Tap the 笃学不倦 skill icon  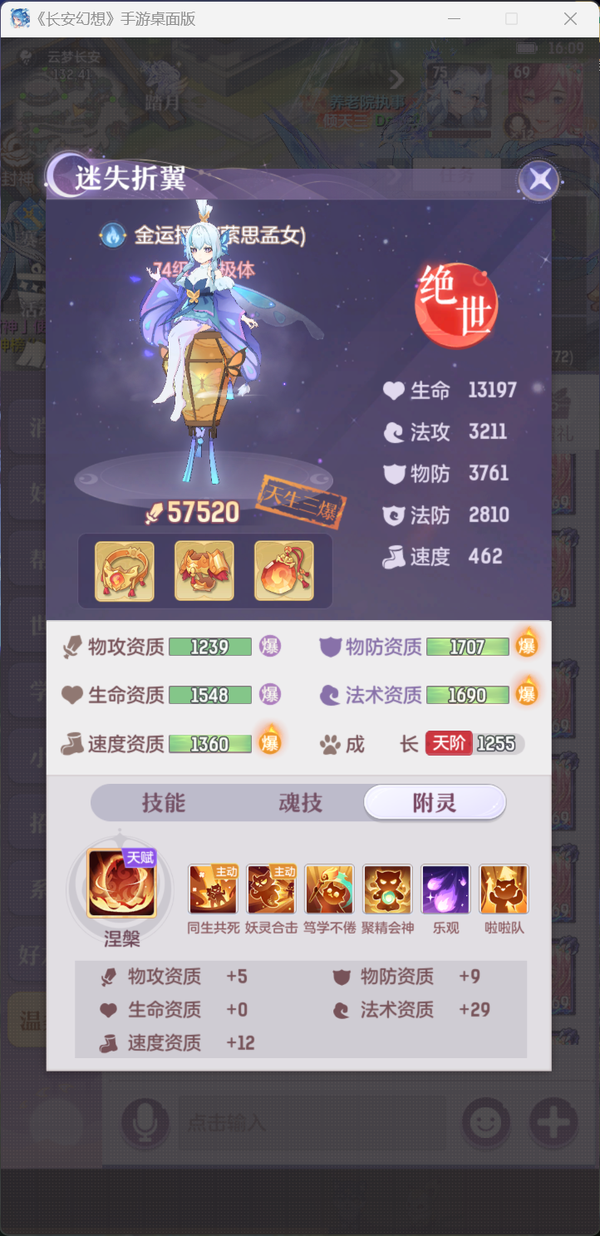coord(329,890)
